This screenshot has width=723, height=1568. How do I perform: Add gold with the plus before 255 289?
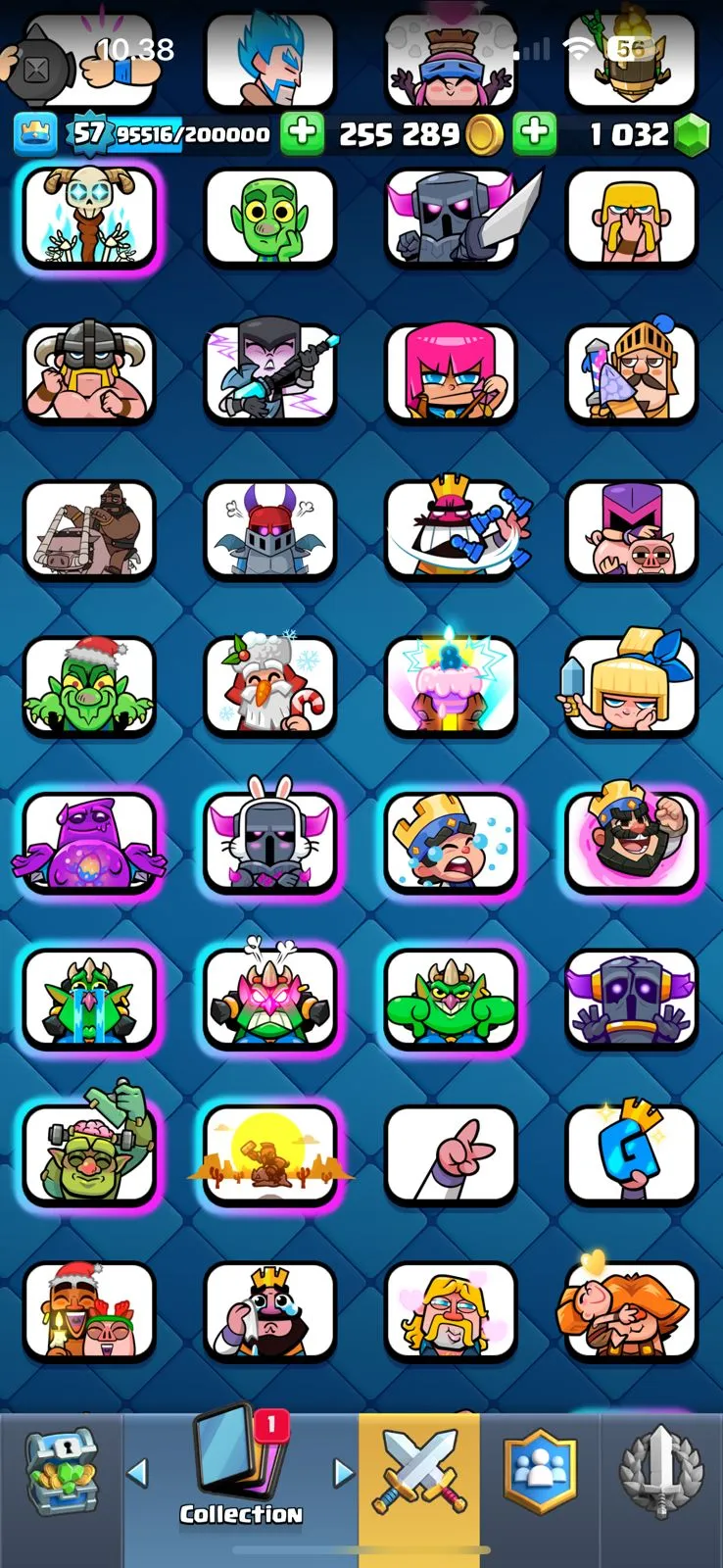[x=303, y=134]
